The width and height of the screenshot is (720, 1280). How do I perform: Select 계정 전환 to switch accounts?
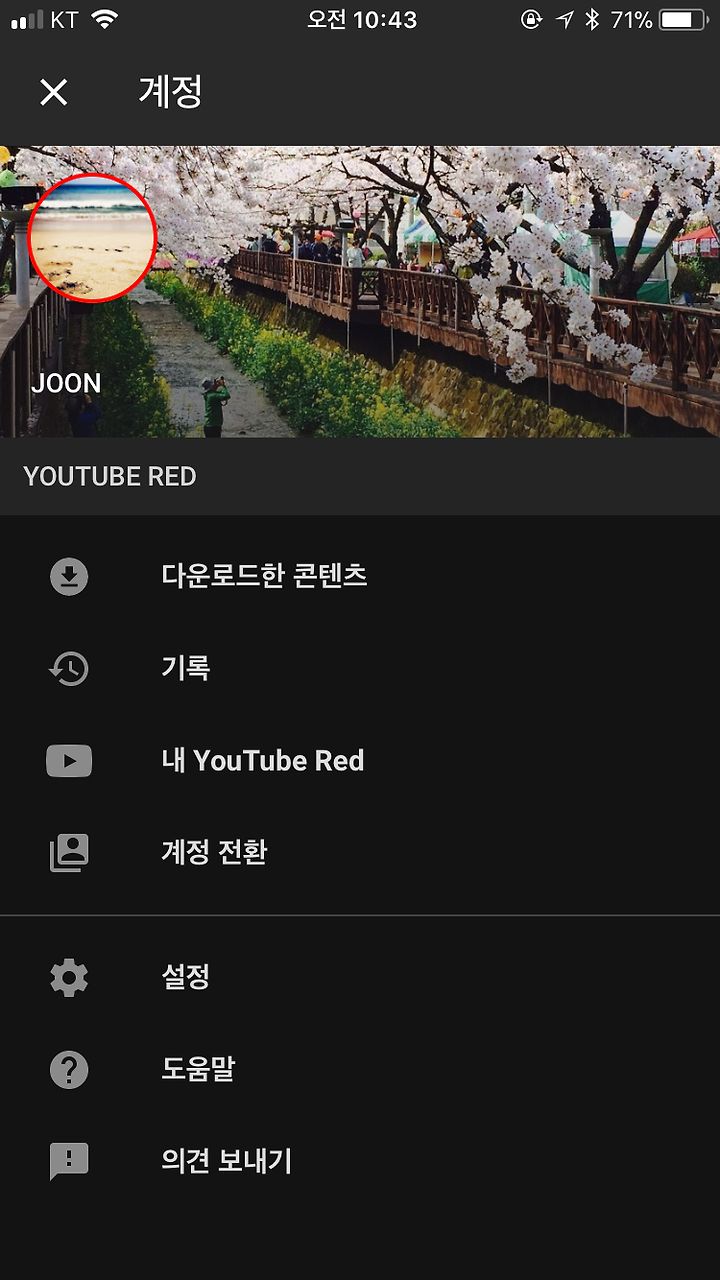point(360,853)
